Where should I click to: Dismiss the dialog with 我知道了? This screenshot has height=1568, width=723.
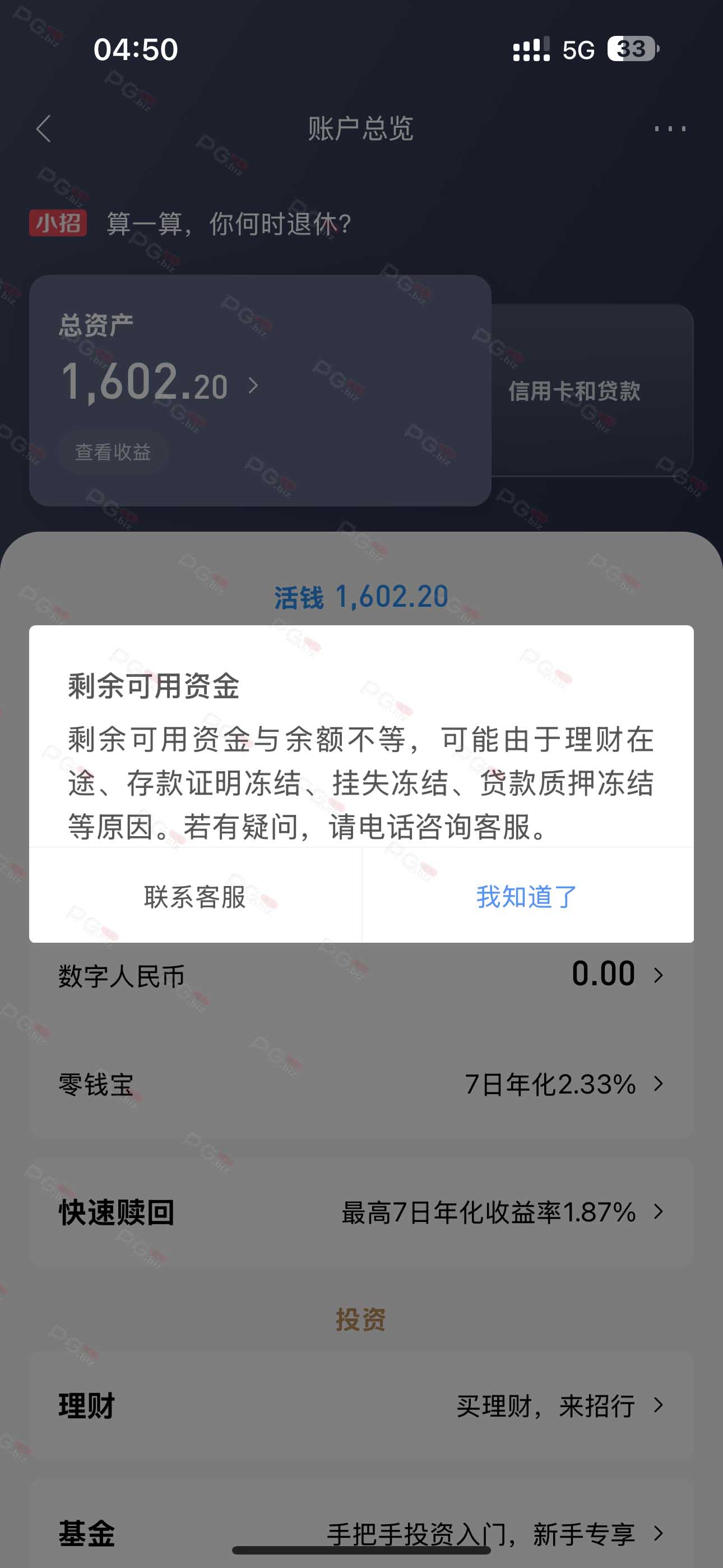click(x=527, y=896)
